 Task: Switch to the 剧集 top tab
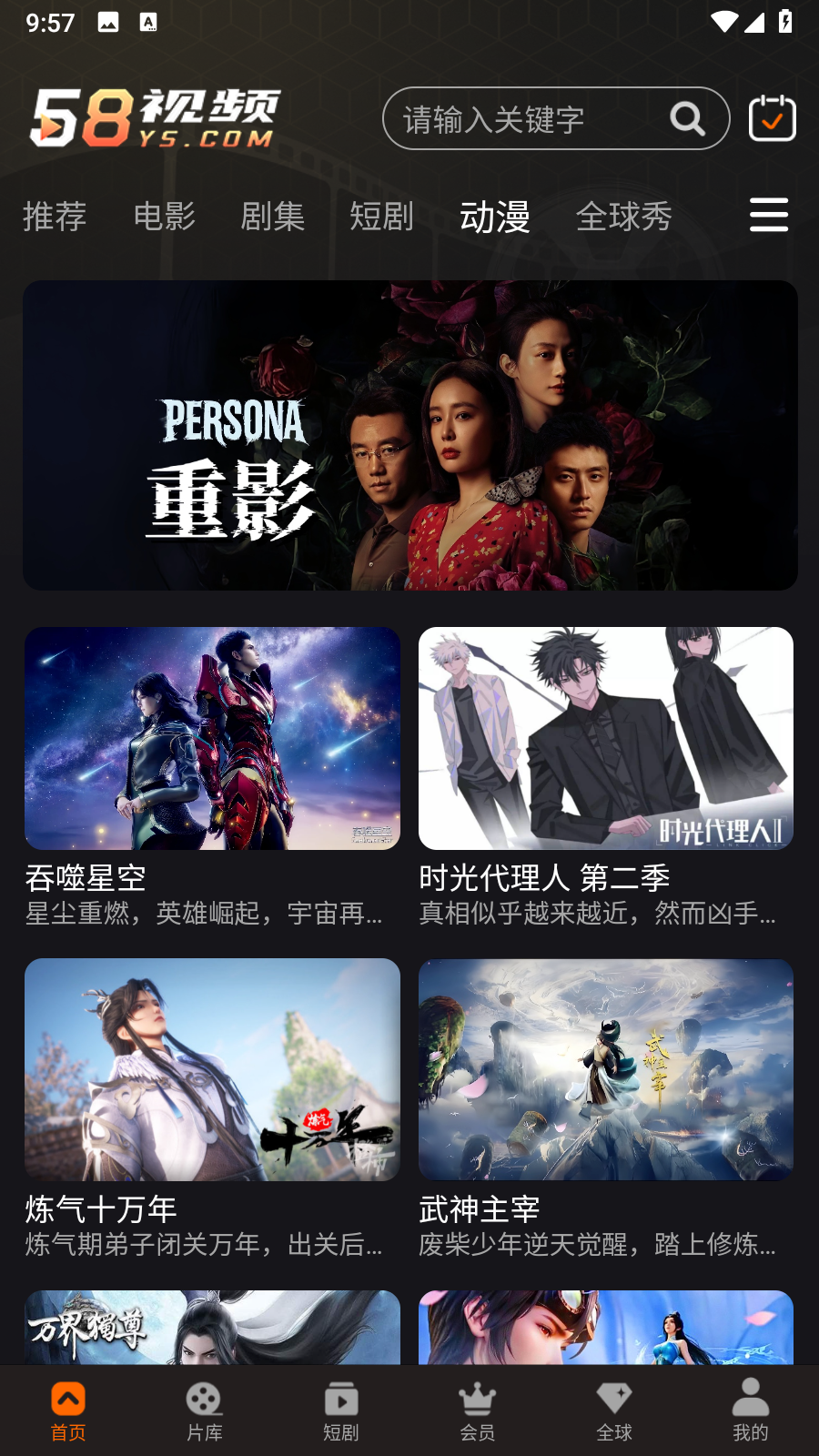pyautogui.click(x=272, y=217)
